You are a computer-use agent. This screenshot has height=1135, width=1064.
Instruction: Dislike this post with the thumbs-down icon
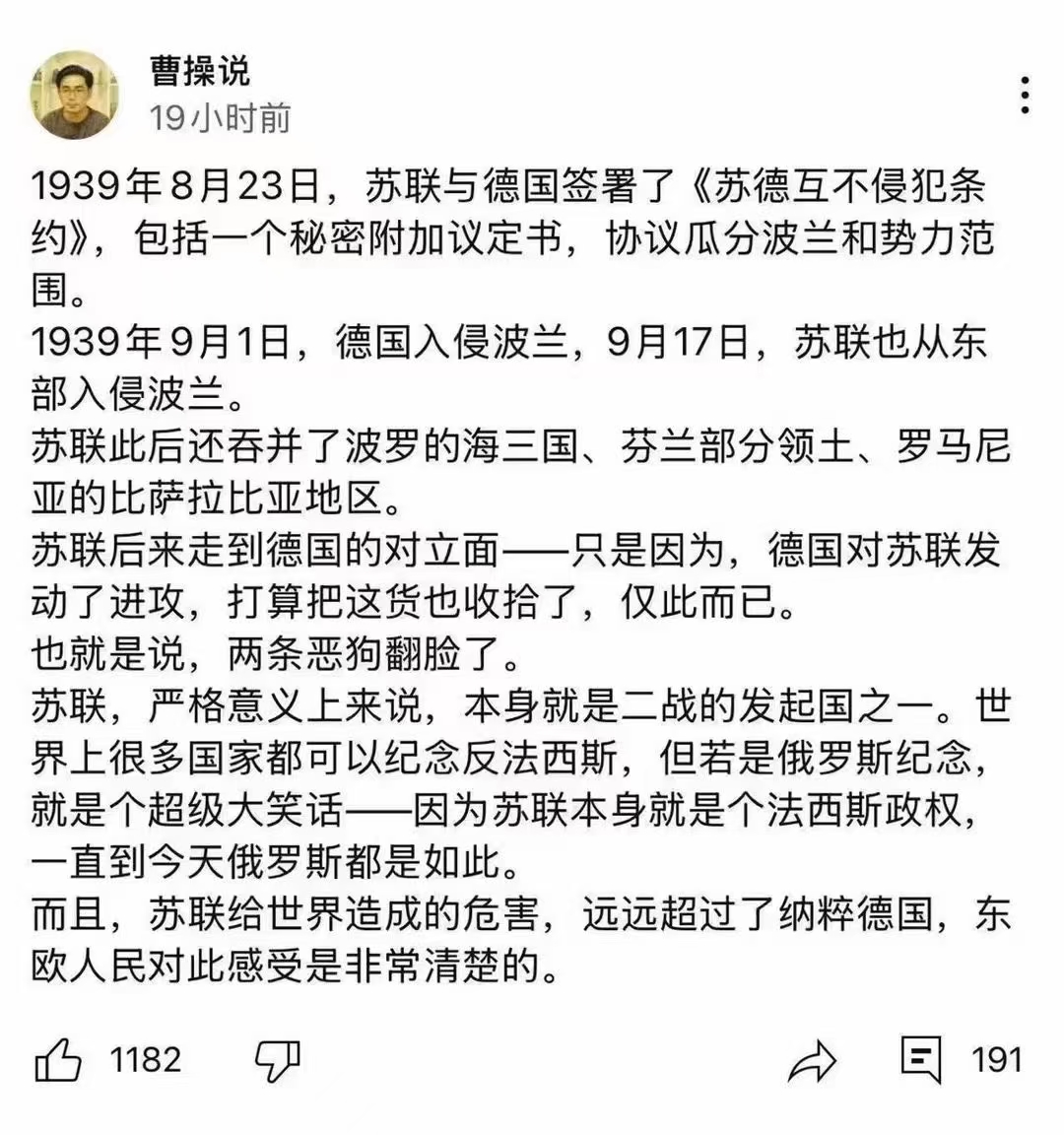[x=277, y=1061]
